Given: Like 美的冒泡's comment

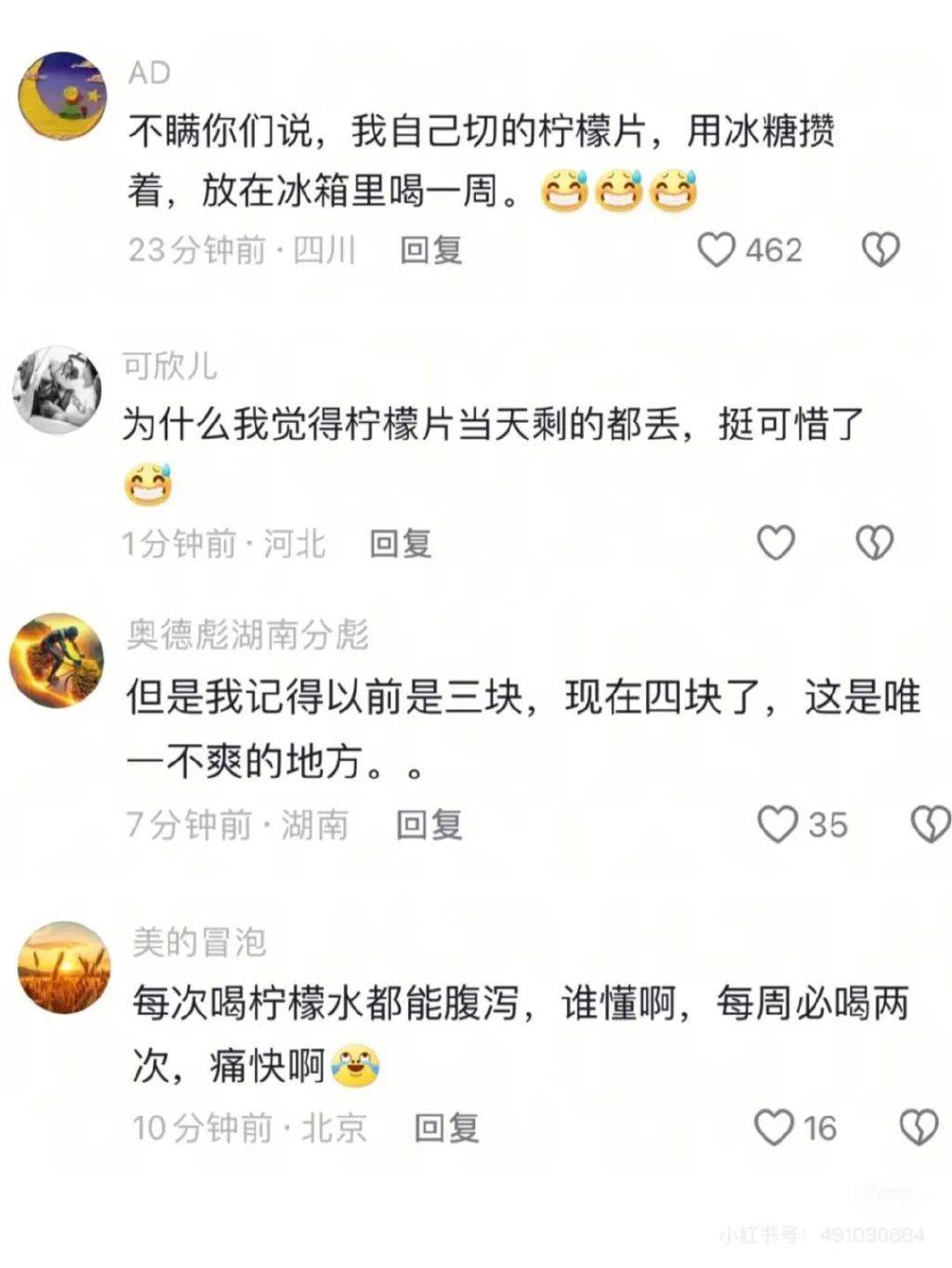Looking at the screenshot, I should point(773,1128).
